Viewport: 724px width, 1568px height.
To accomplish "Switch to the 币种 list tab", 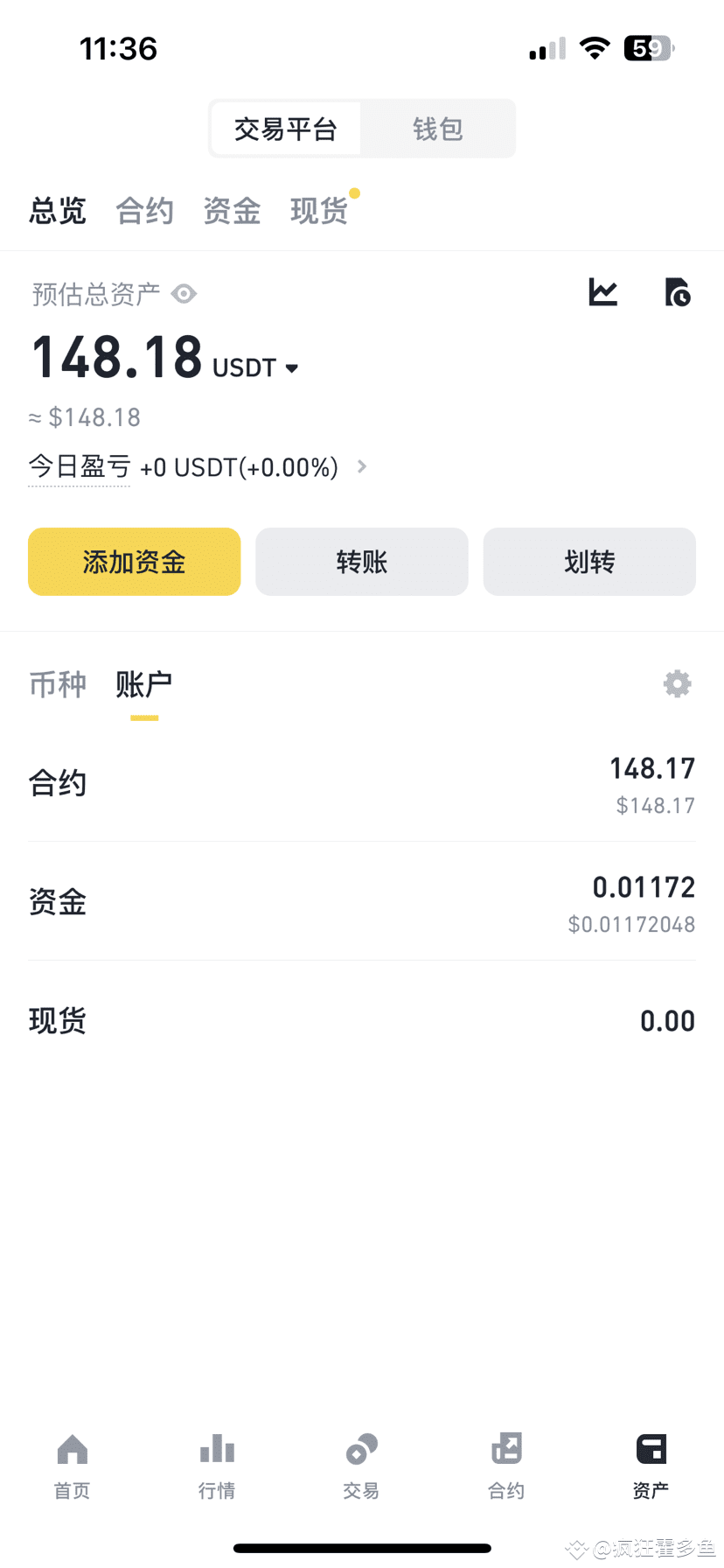I will [x=58, y=684].
